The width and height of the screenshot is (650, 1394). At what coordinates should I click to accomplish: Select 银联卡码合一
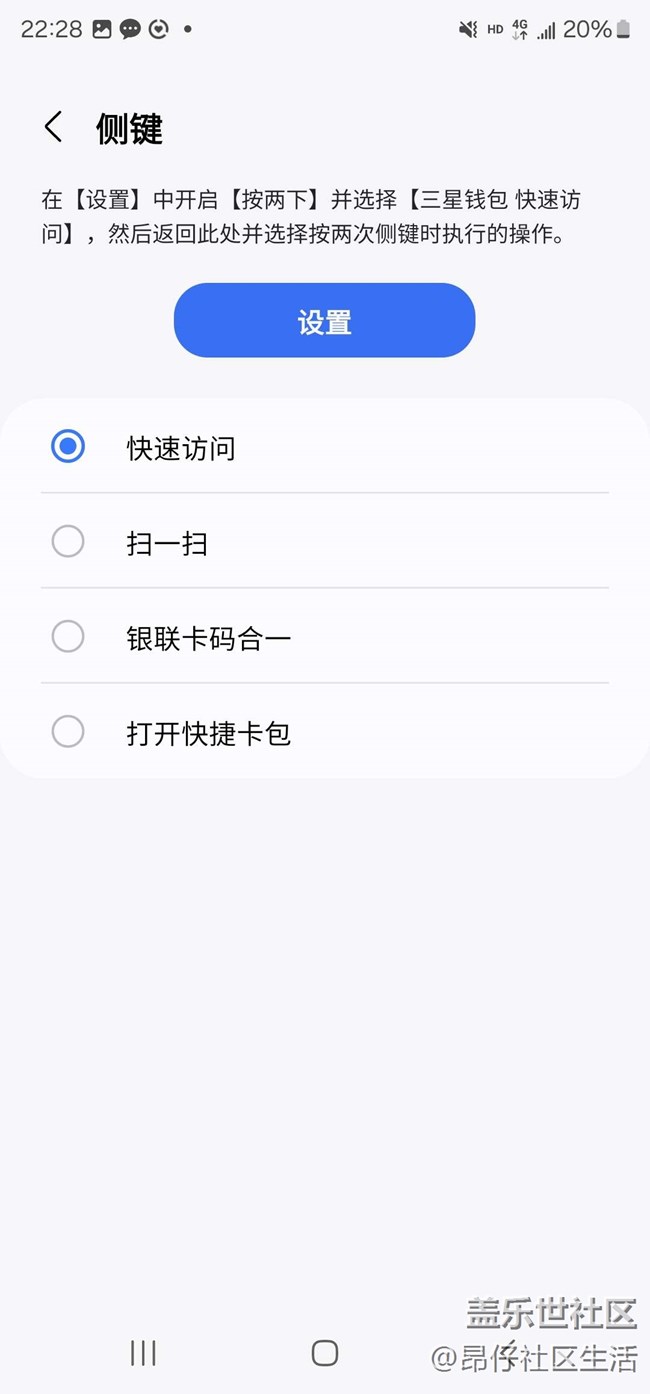click(324, 636)
